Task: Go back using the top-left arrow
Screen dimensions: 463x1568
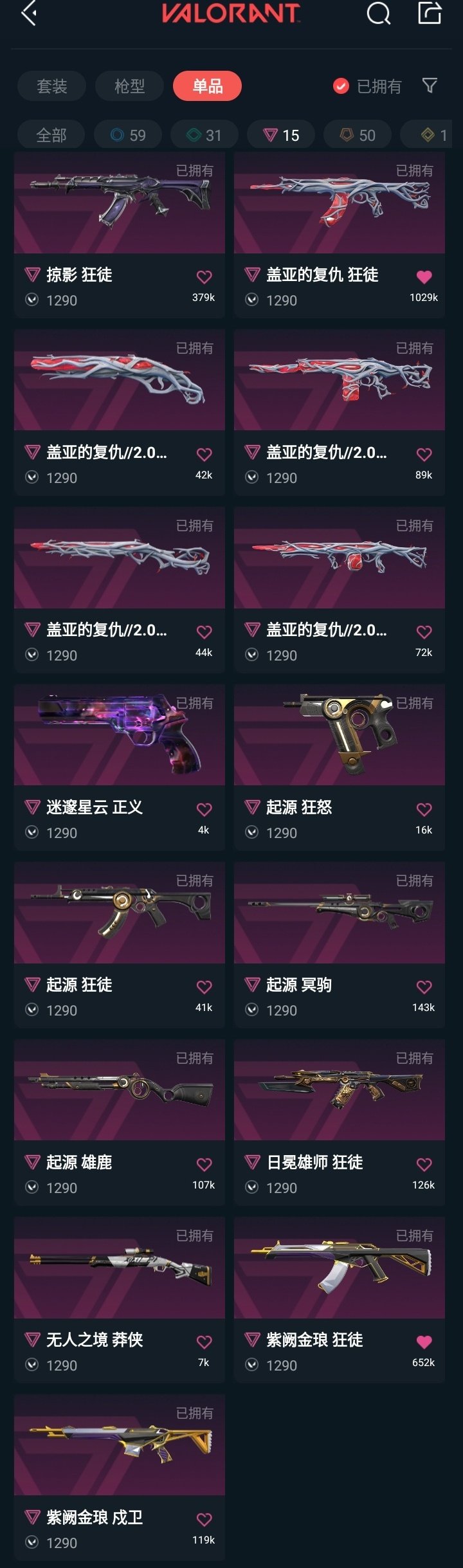Action: coord(29,14)
